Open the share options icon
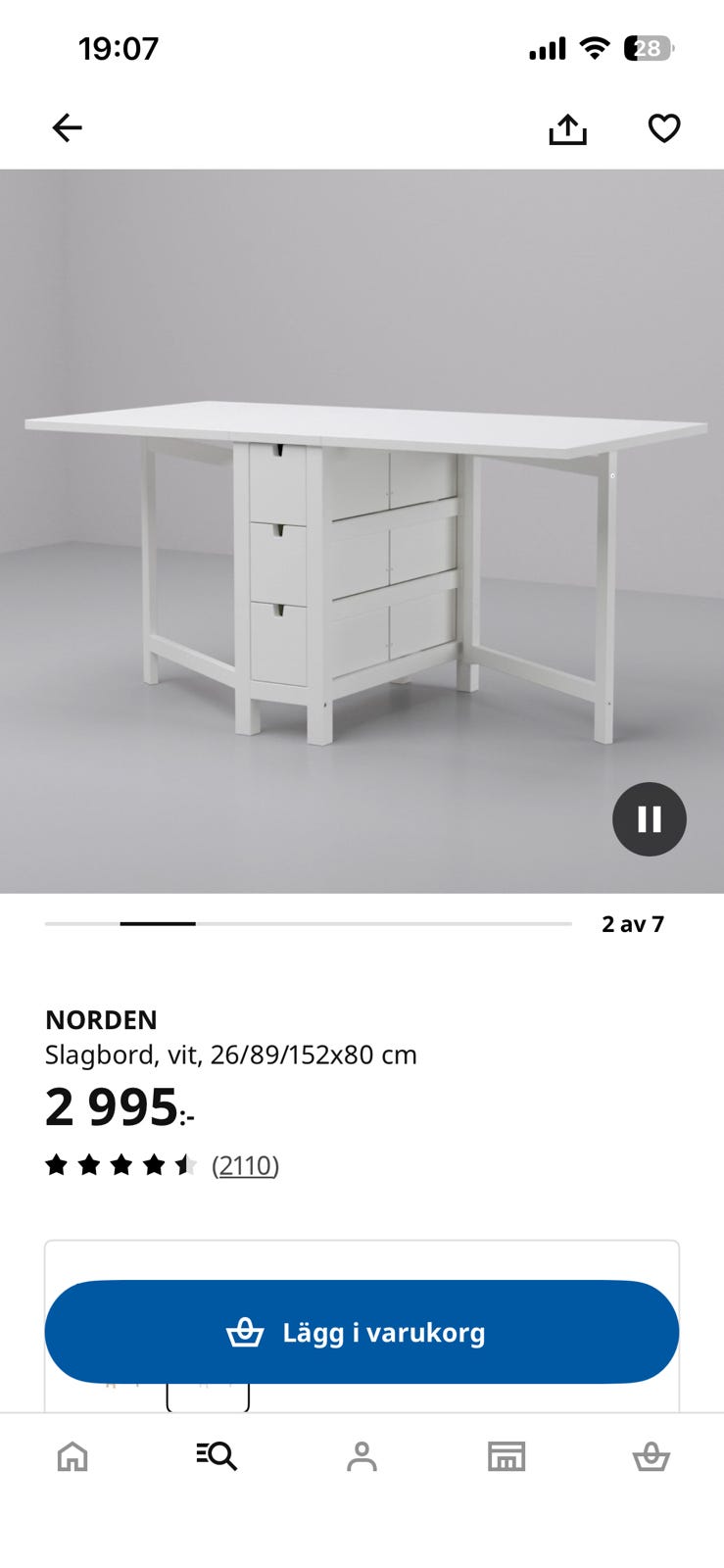724x1568 pixels. click(x=568, y=127)
